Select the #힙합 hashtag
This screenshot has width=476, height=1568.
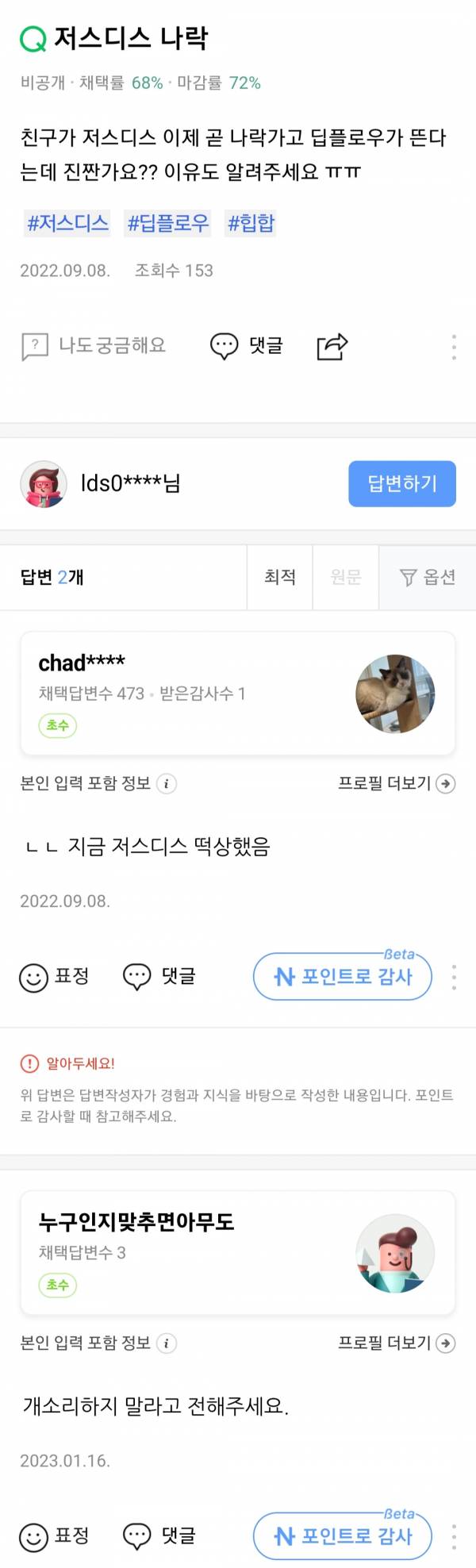[251, 223]
